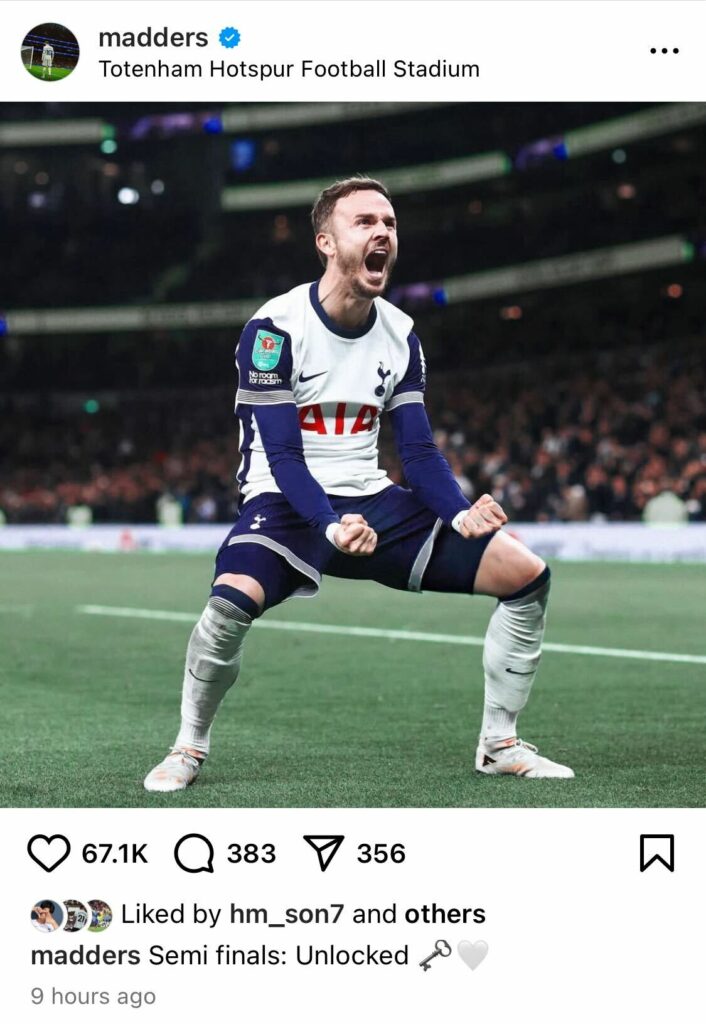Share the post via paper plane icon
The height and width of the screenshot is (1024, 706).
coord(323,853)
